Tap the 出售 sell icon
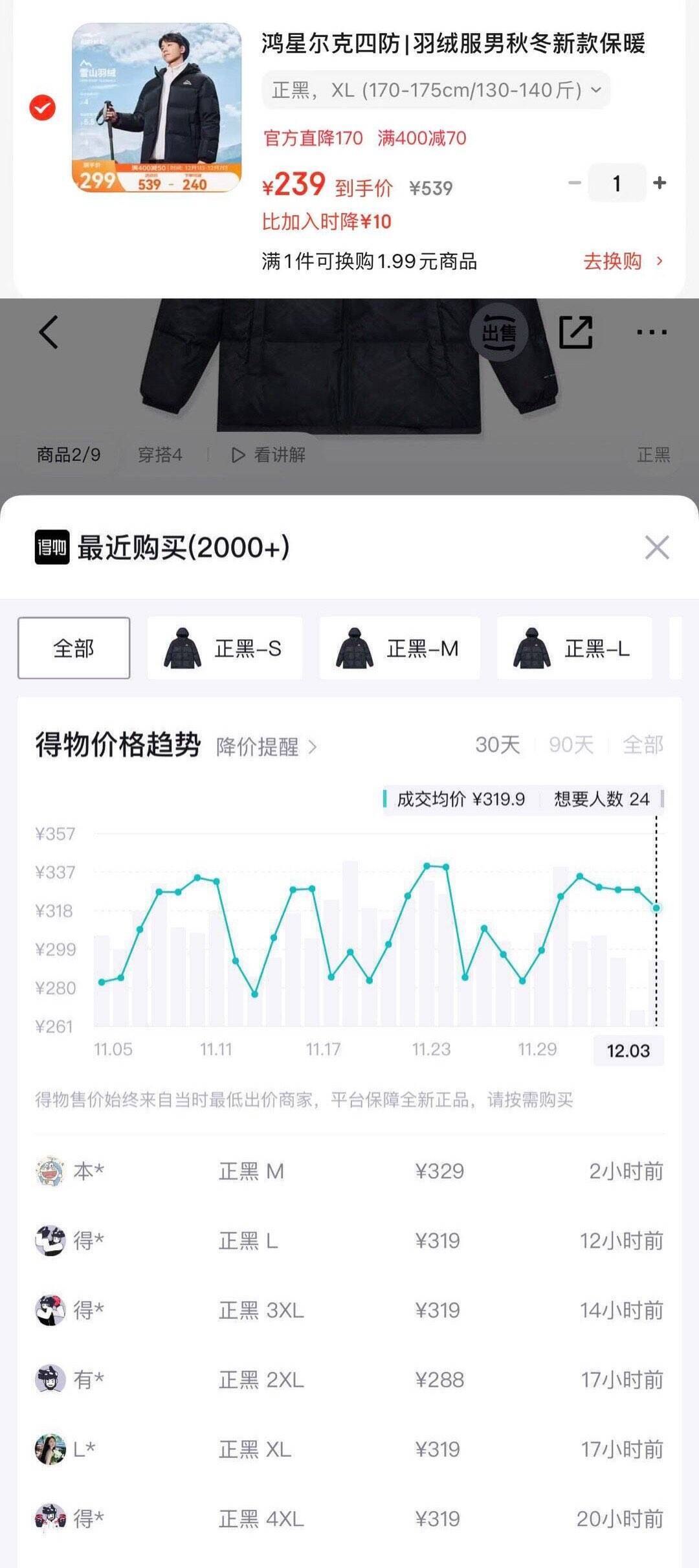Screen dimensions: 699x1568 [x=499, y=332]
